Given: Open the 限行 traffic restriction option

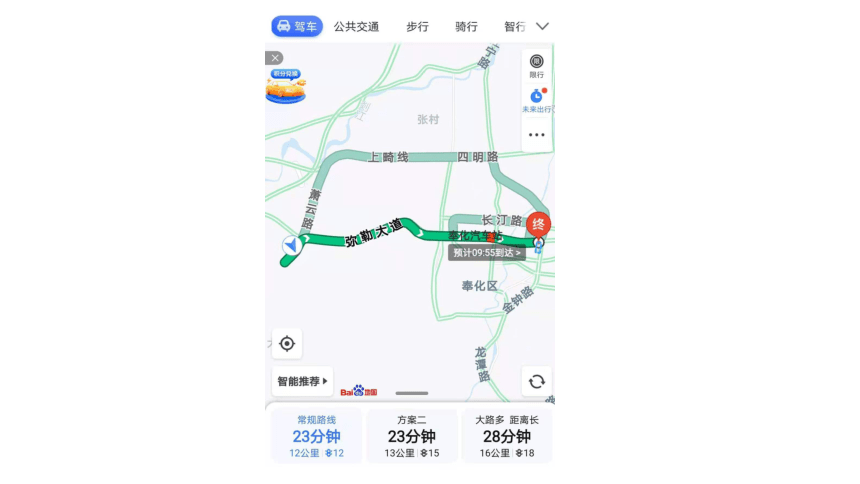Looking at the screenshot, I should coord(537,66).
